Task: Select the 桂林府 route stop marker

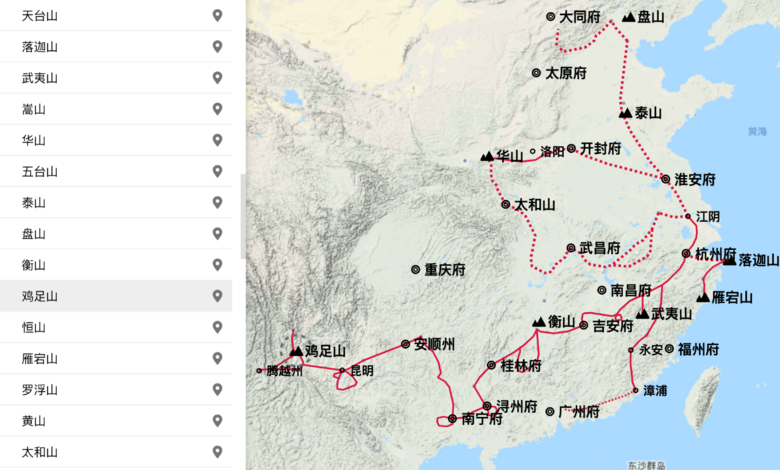Action: (x=491, y=366)
